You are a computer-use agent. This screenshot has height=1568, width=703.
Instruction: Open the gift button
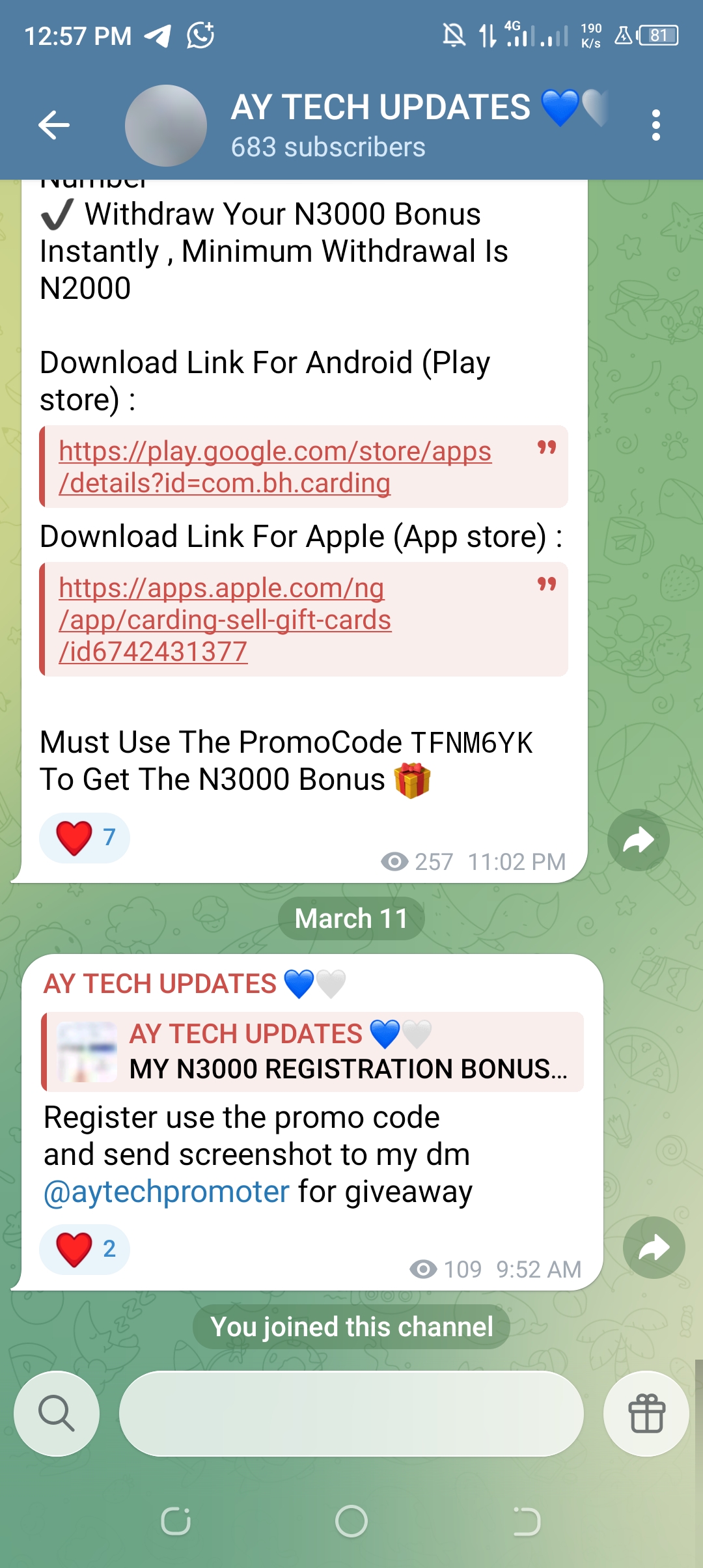click(x=646, y=1414)
